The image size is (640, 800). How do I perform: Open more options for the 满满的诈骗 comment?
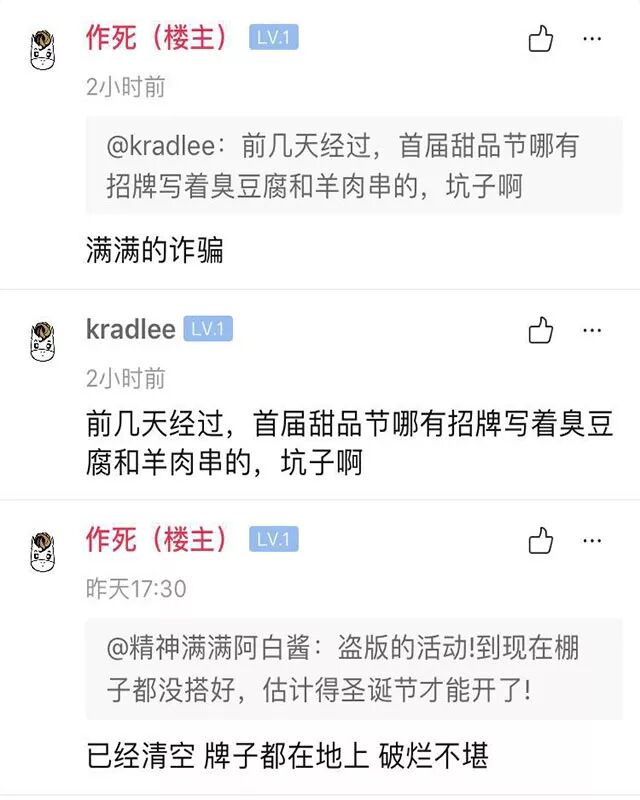593,40
